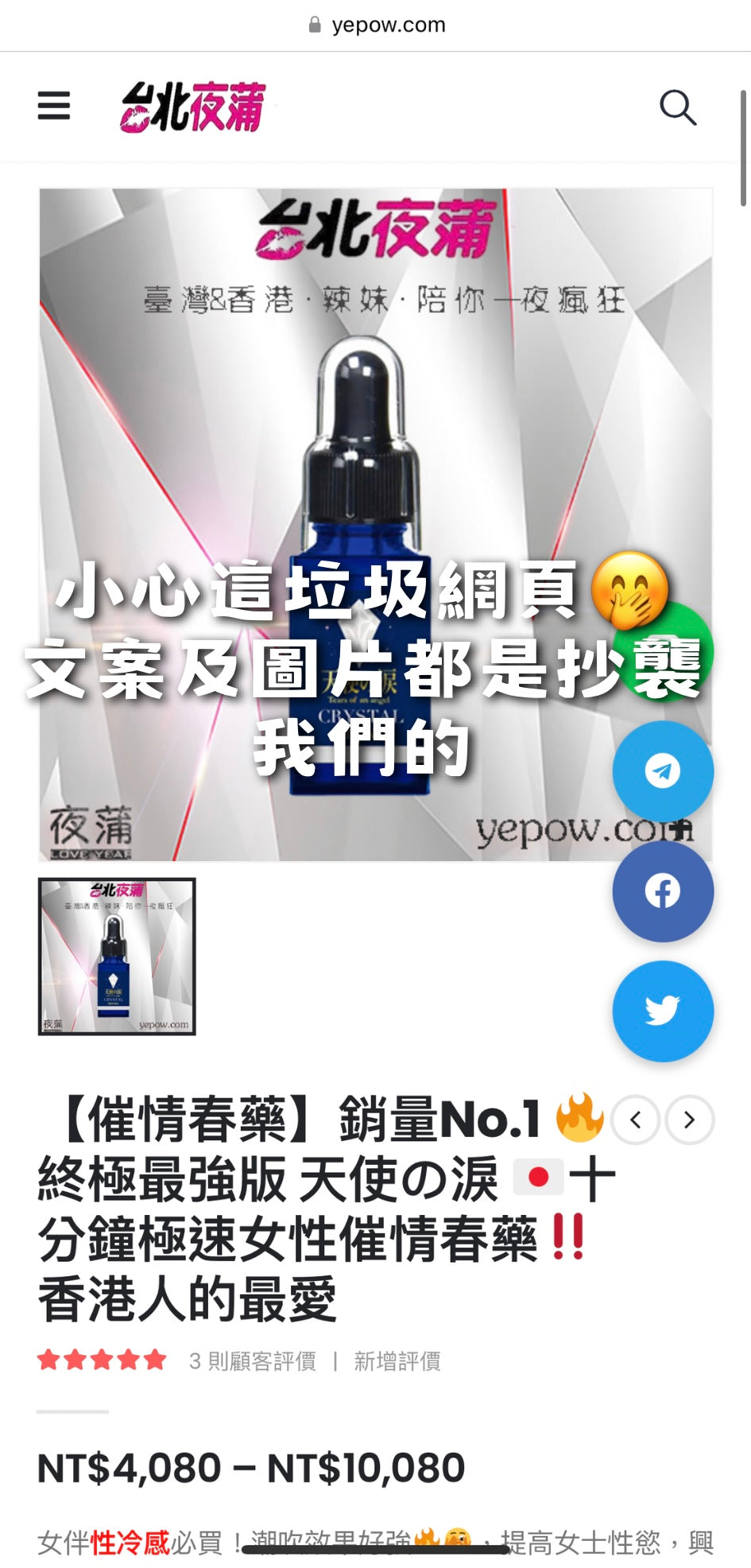Show the previous product image with left chevron
751x1568 pixels.
[x=637, y=1119]
